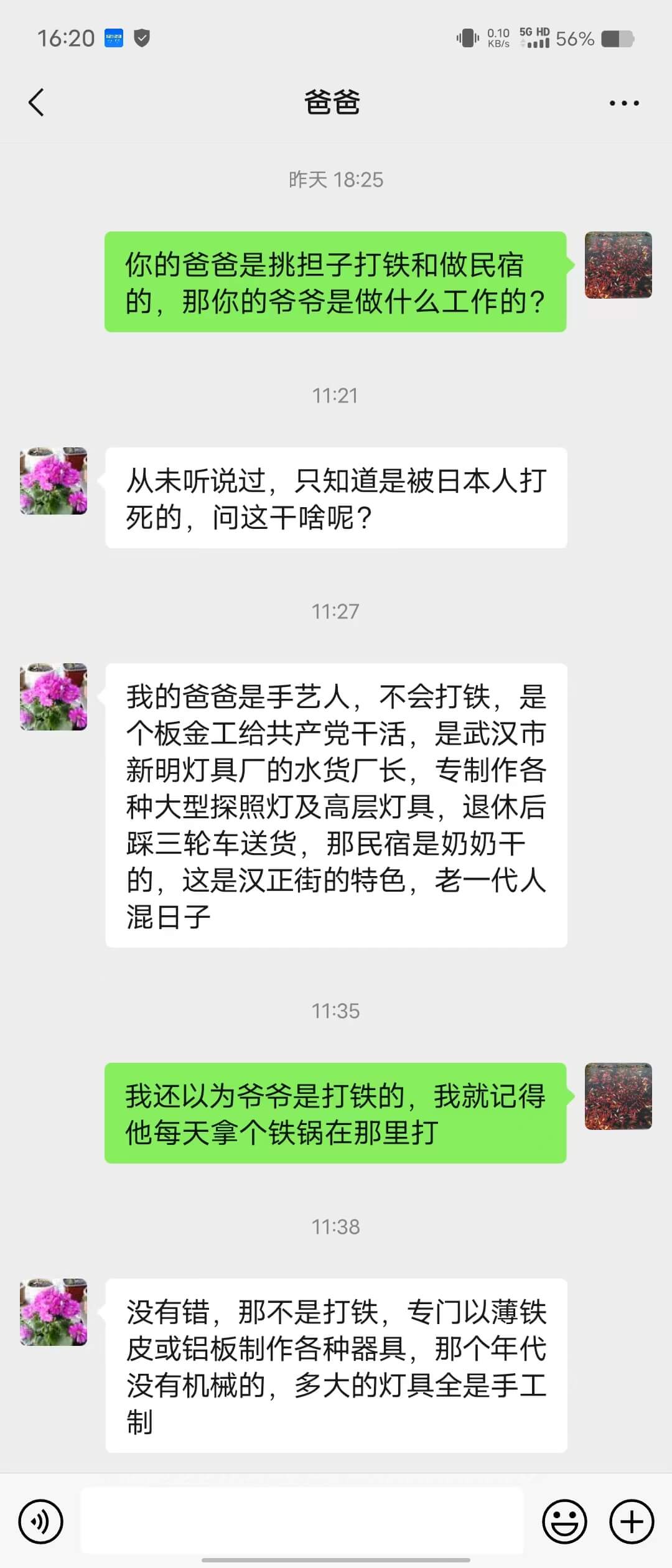Switch to voice message input

pos(41,1521)
